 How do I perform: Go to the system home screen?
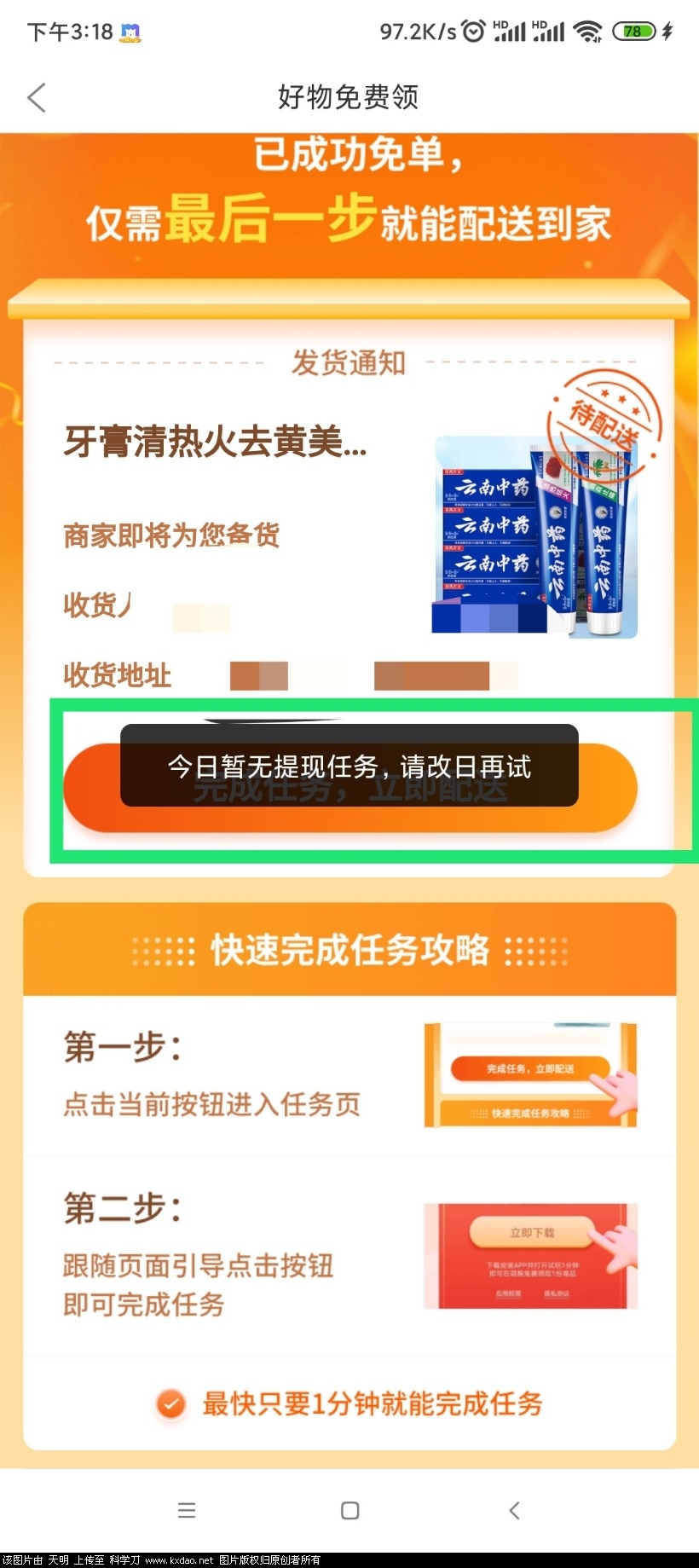click(349, 1510)
